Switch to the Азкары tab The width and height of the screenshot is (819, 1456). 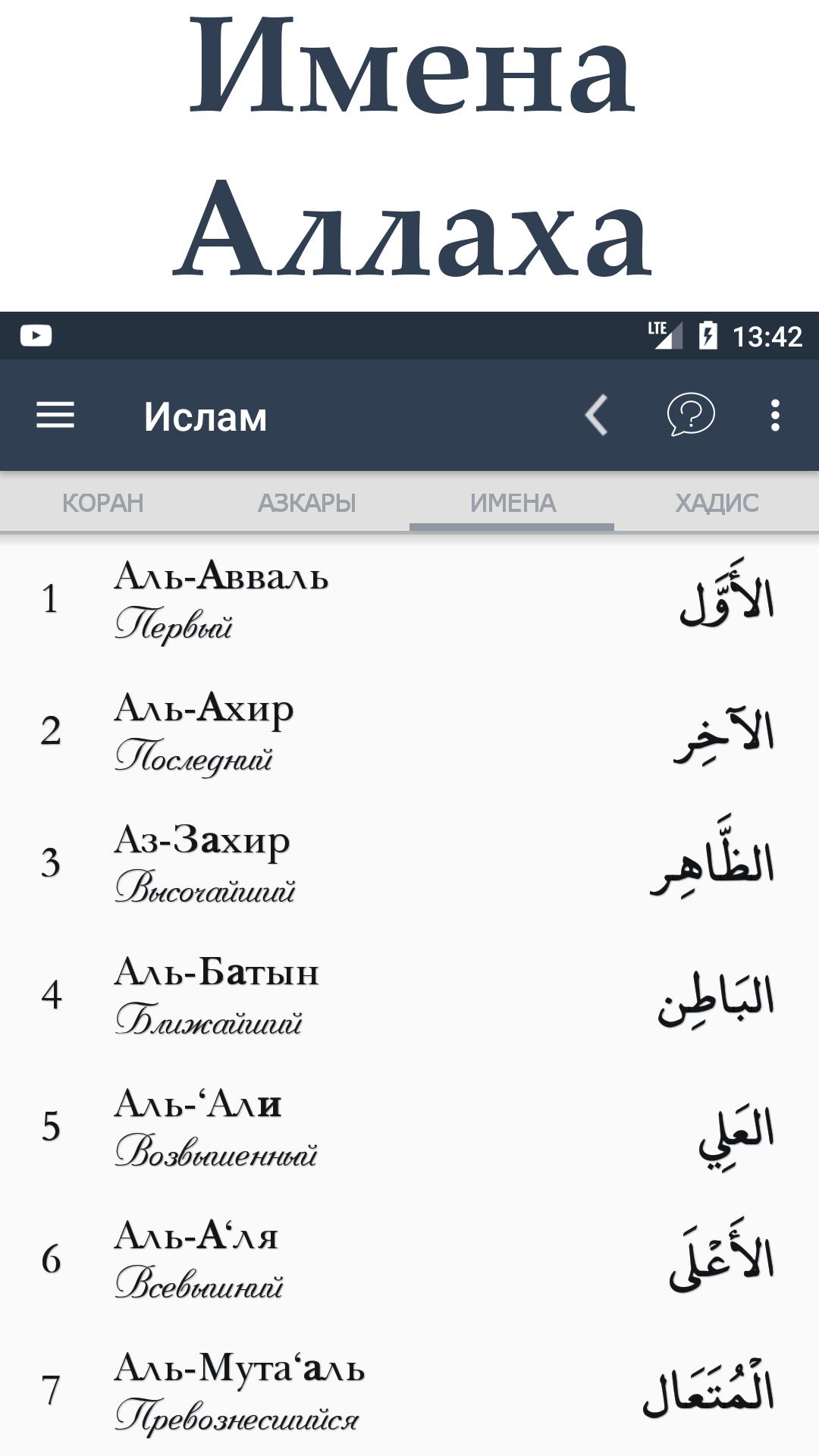307,503
